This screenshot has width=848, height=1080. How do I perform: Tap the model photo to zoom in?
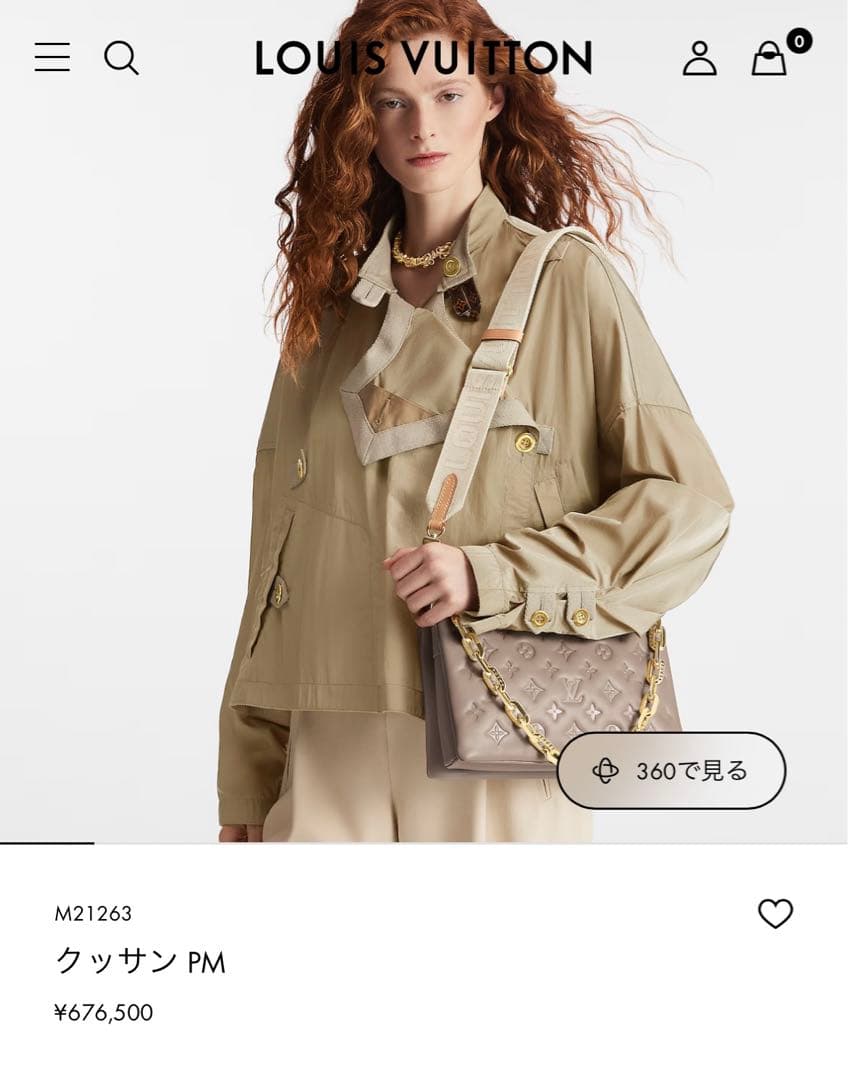click(x=420, y=400)
